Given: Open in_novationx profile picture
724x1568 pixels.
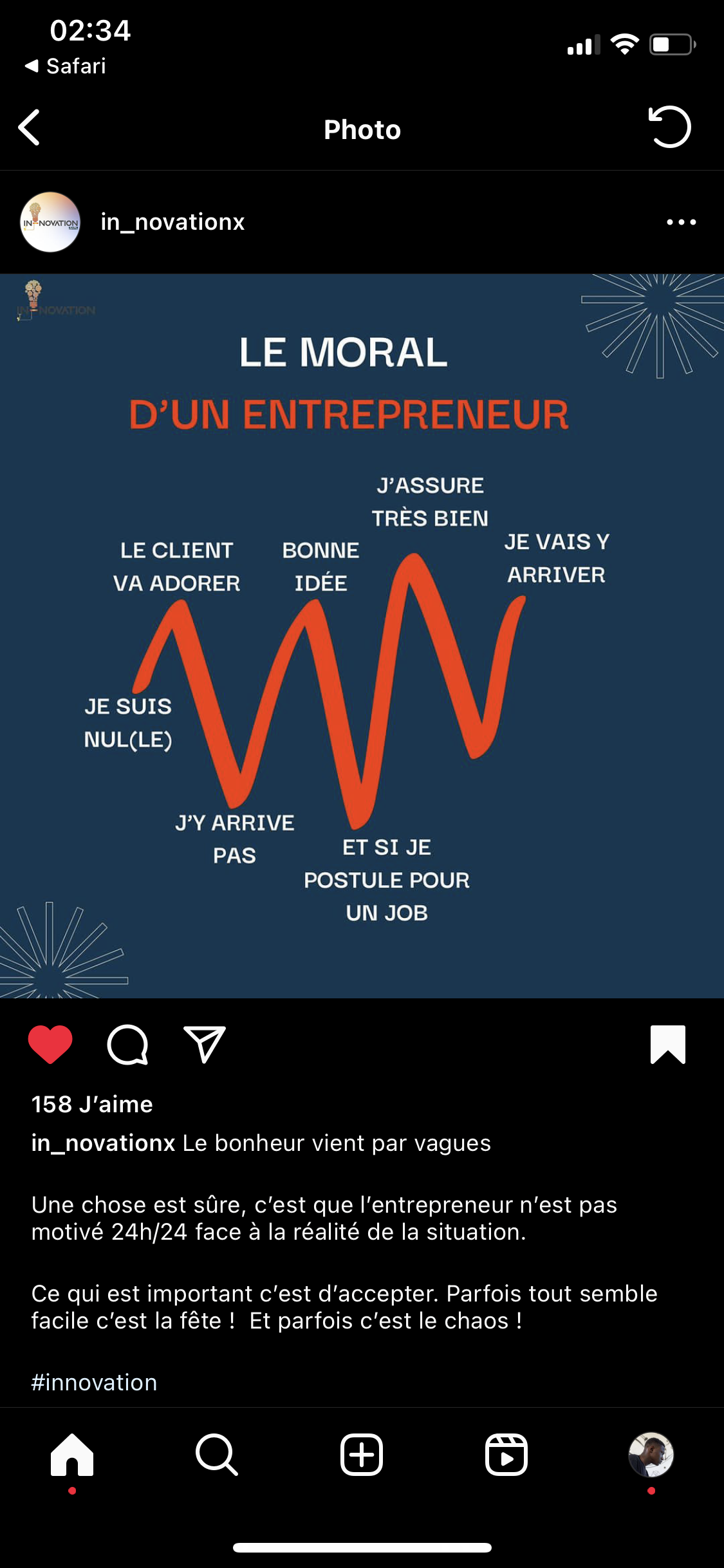Looking at the screenshot, I should pos(50,222).
